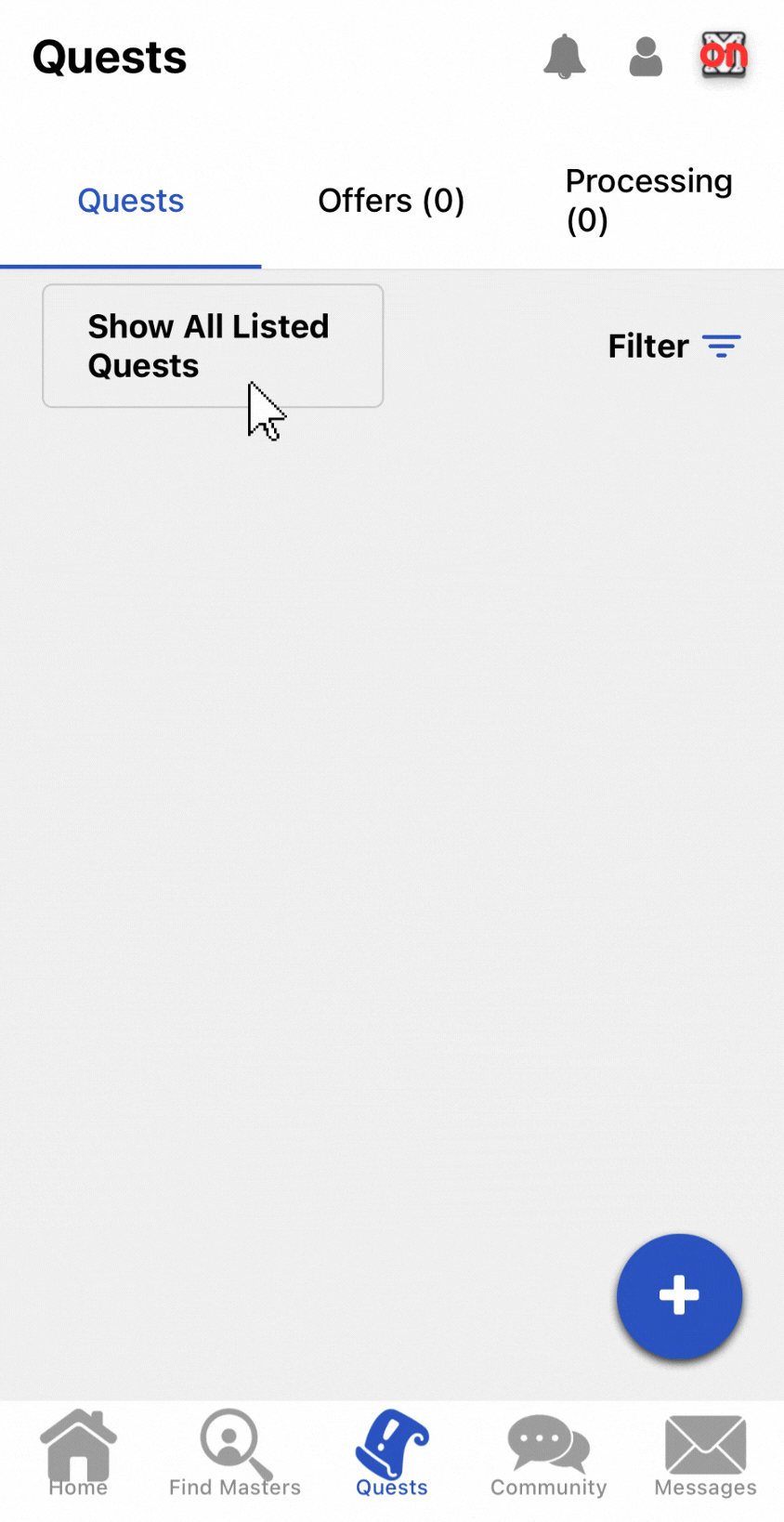The image size is (784, 1522).
Task: Open the Filter options
Action: [x=674, y=347]
